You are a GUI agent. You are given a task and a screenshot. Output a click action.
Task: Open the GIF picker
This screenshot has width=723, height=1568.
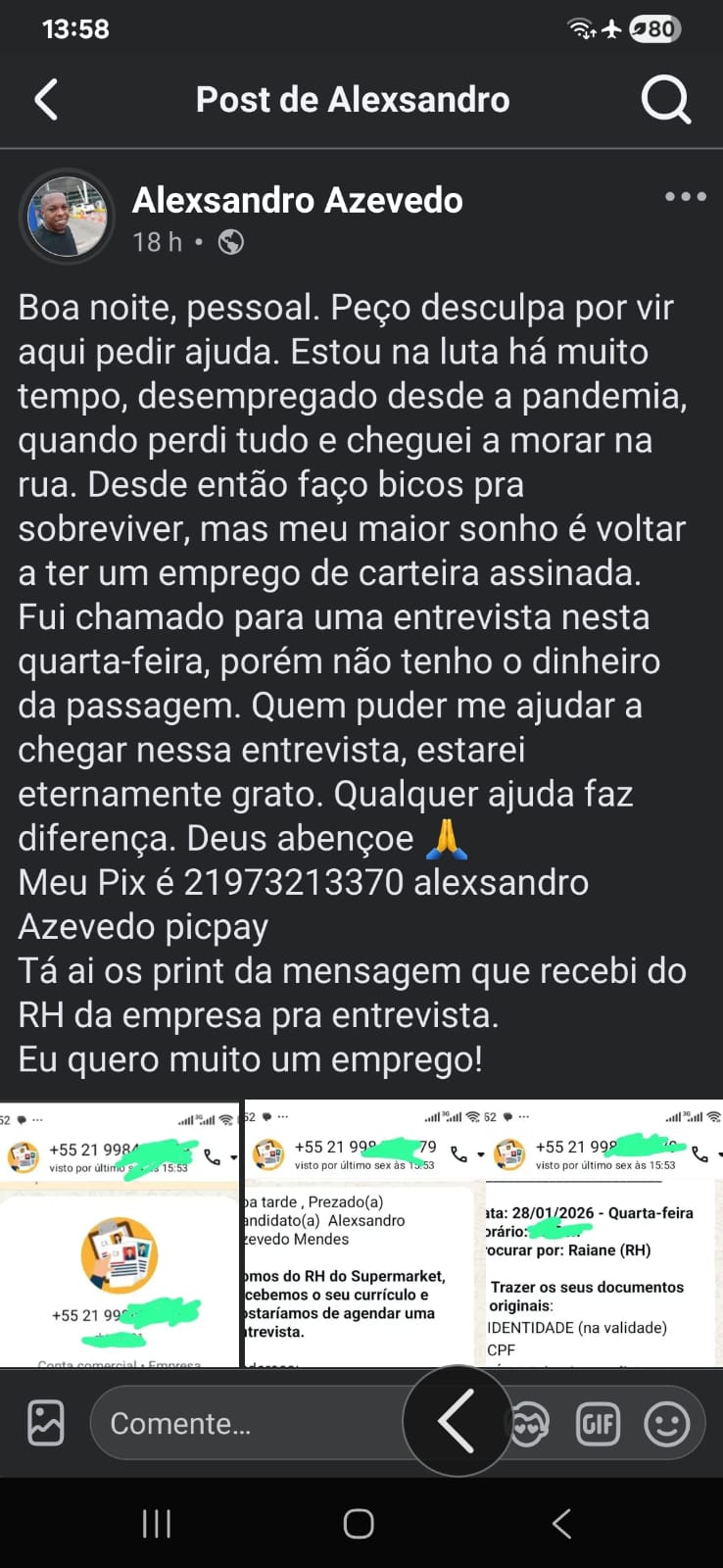click(x=598, y=1424)
